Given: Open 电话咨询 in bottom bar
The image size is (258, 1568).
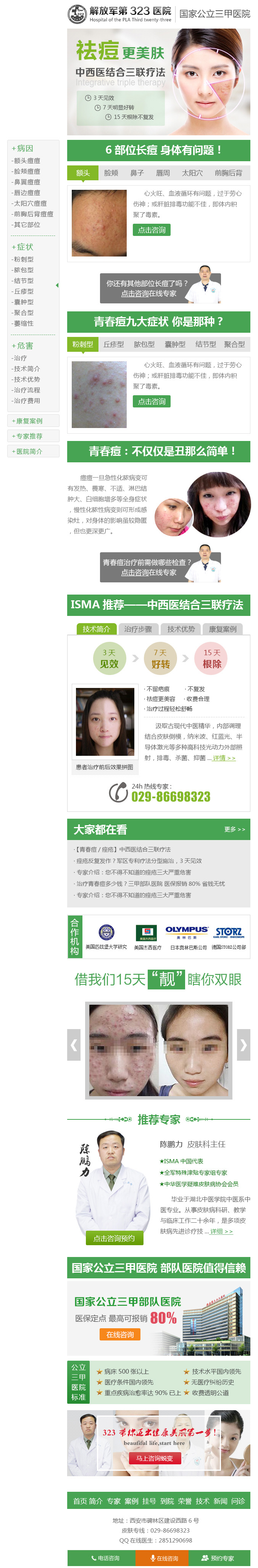Looking at the screenshot, I should (105, 1558).
